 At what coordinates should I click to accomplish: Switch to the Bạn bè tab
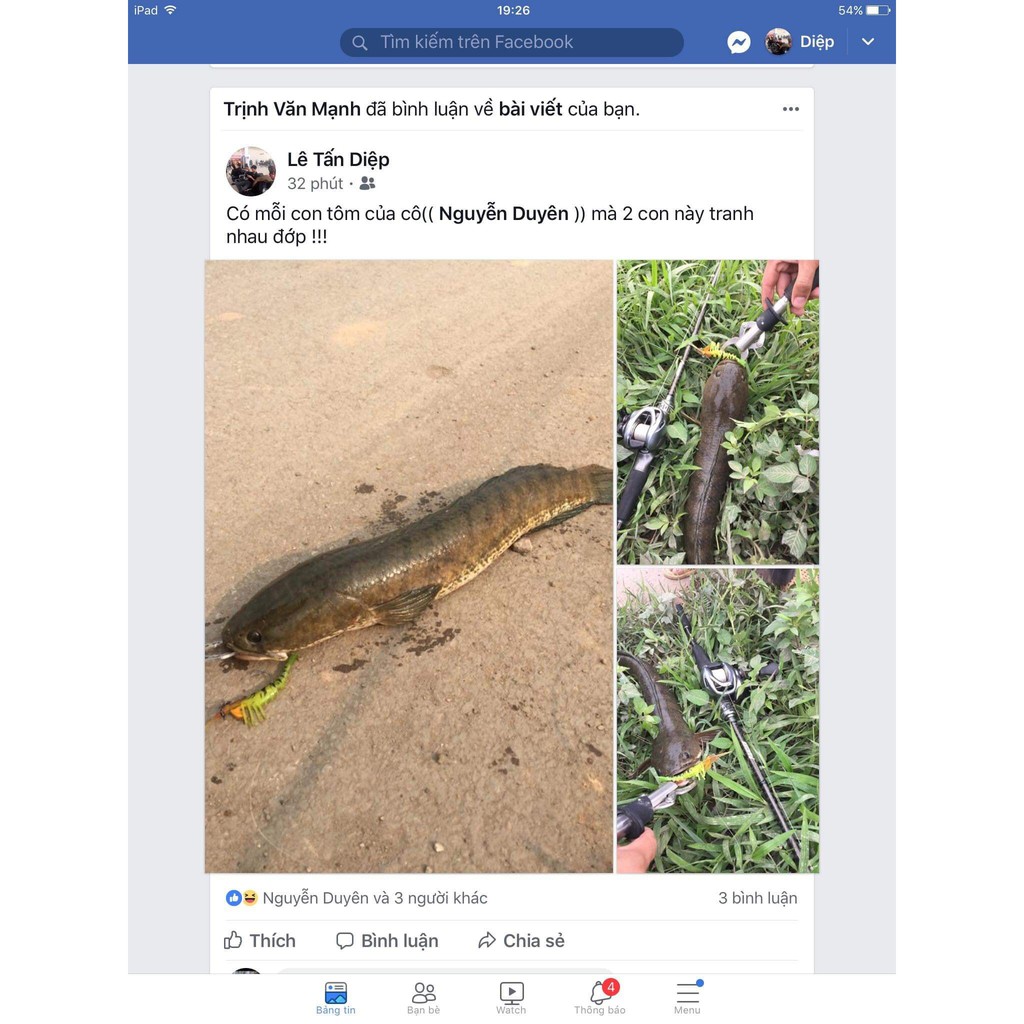423,997
